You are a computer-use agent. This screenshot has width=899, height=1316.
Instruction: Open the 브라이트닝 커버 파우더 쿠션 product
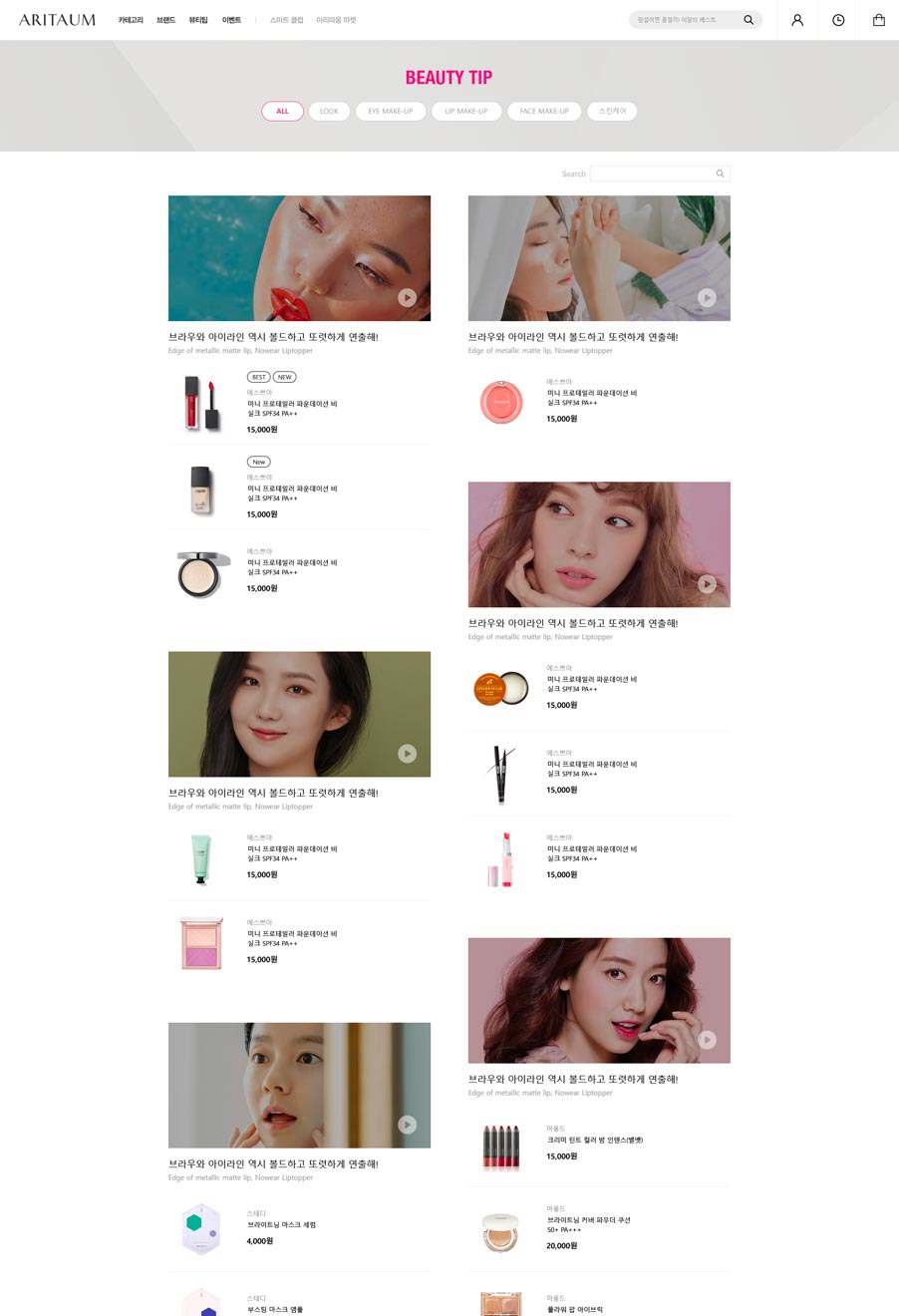[x=588, y=1219]
